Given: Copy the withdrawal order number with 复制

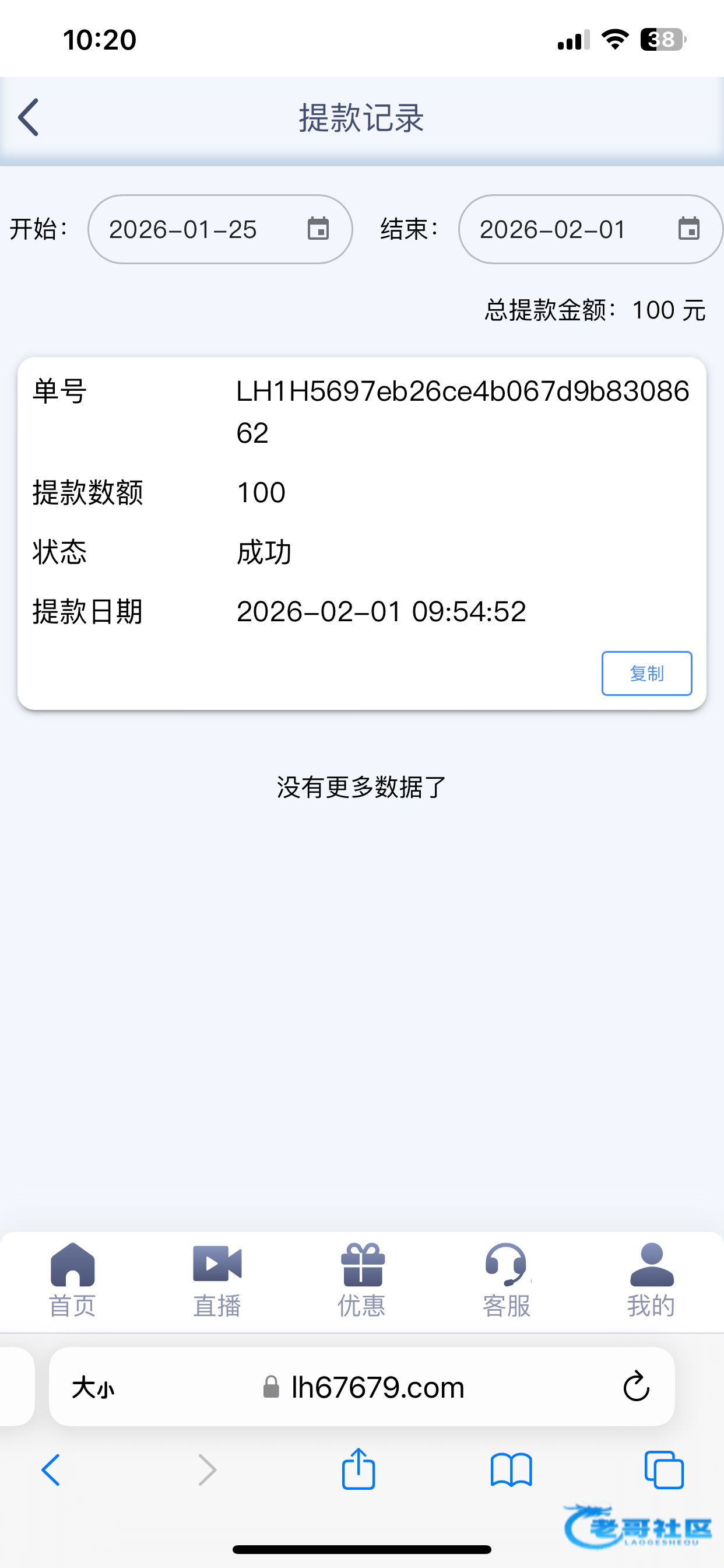Looking at the screenshot, I should point(646,673).
